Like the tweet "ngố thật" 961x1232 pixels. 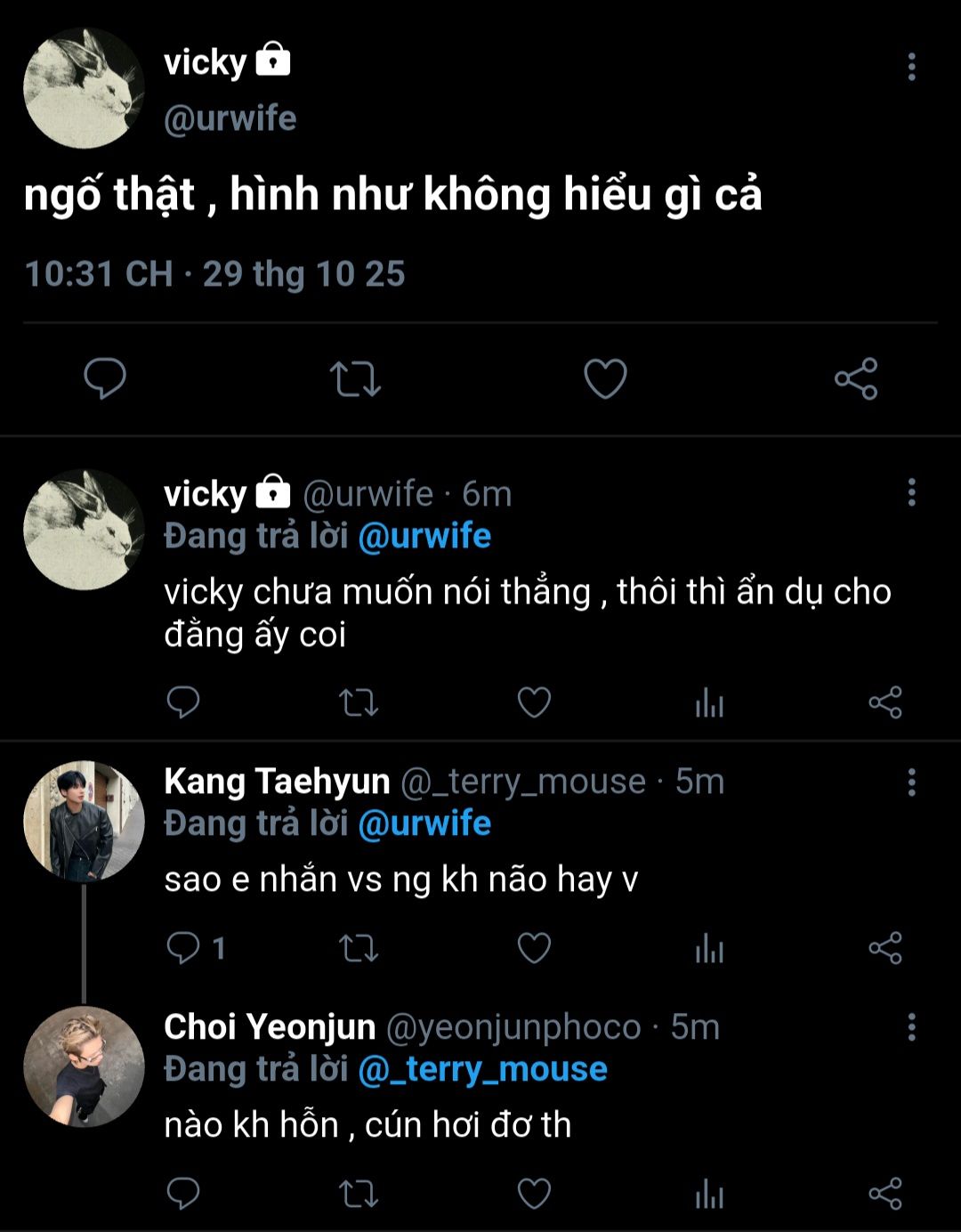605,378
